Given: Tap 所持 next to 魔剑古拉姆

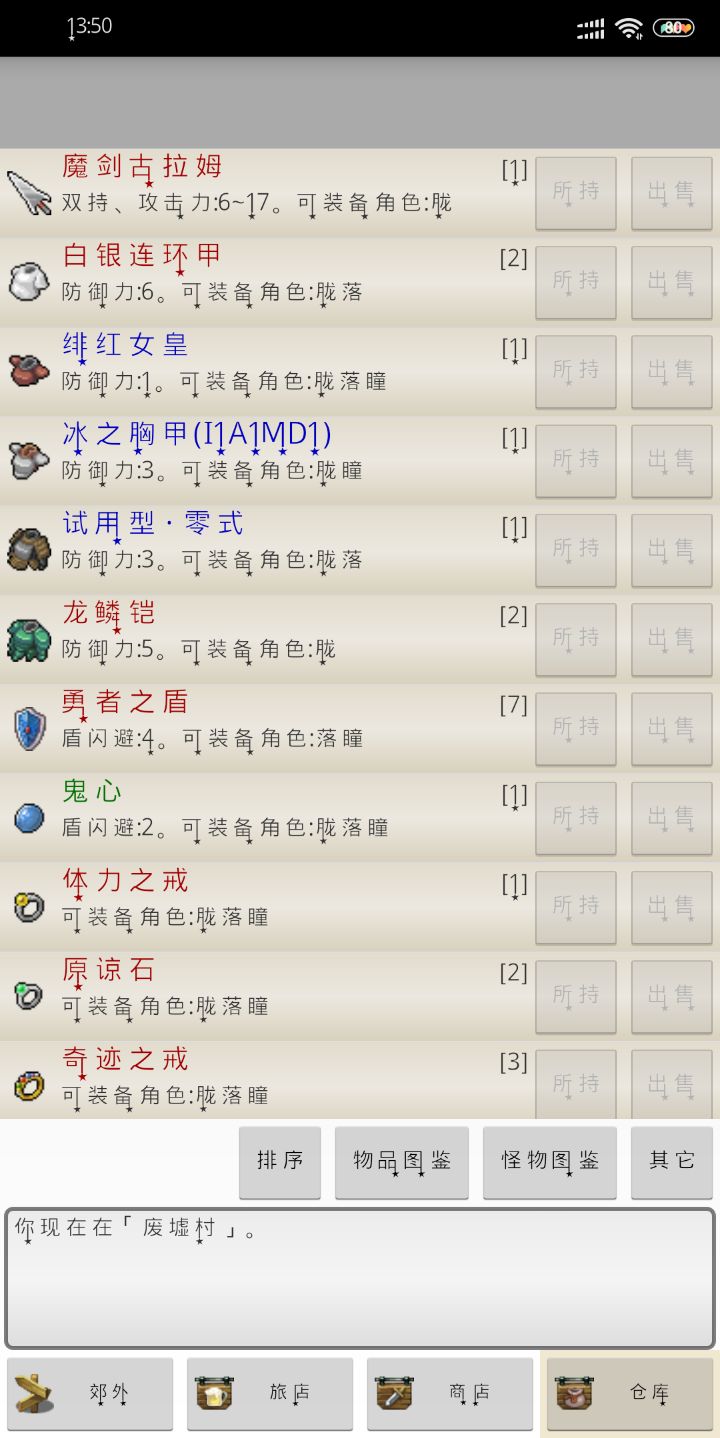Looking at the screenshot, I should [x=575, y=193].
